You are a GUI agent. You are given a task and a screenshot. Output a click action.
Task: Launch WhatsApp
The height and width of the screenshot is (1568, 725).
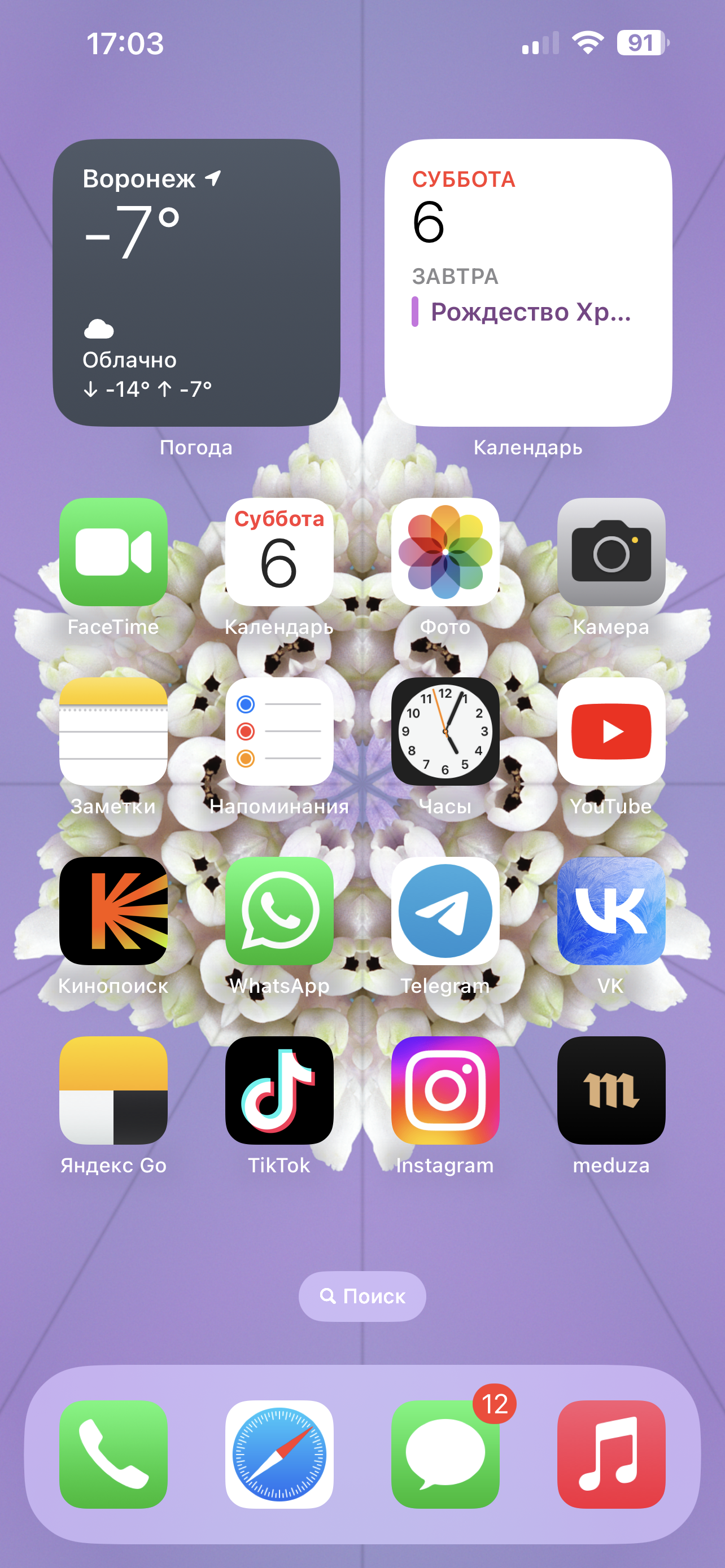coord(279,910)
